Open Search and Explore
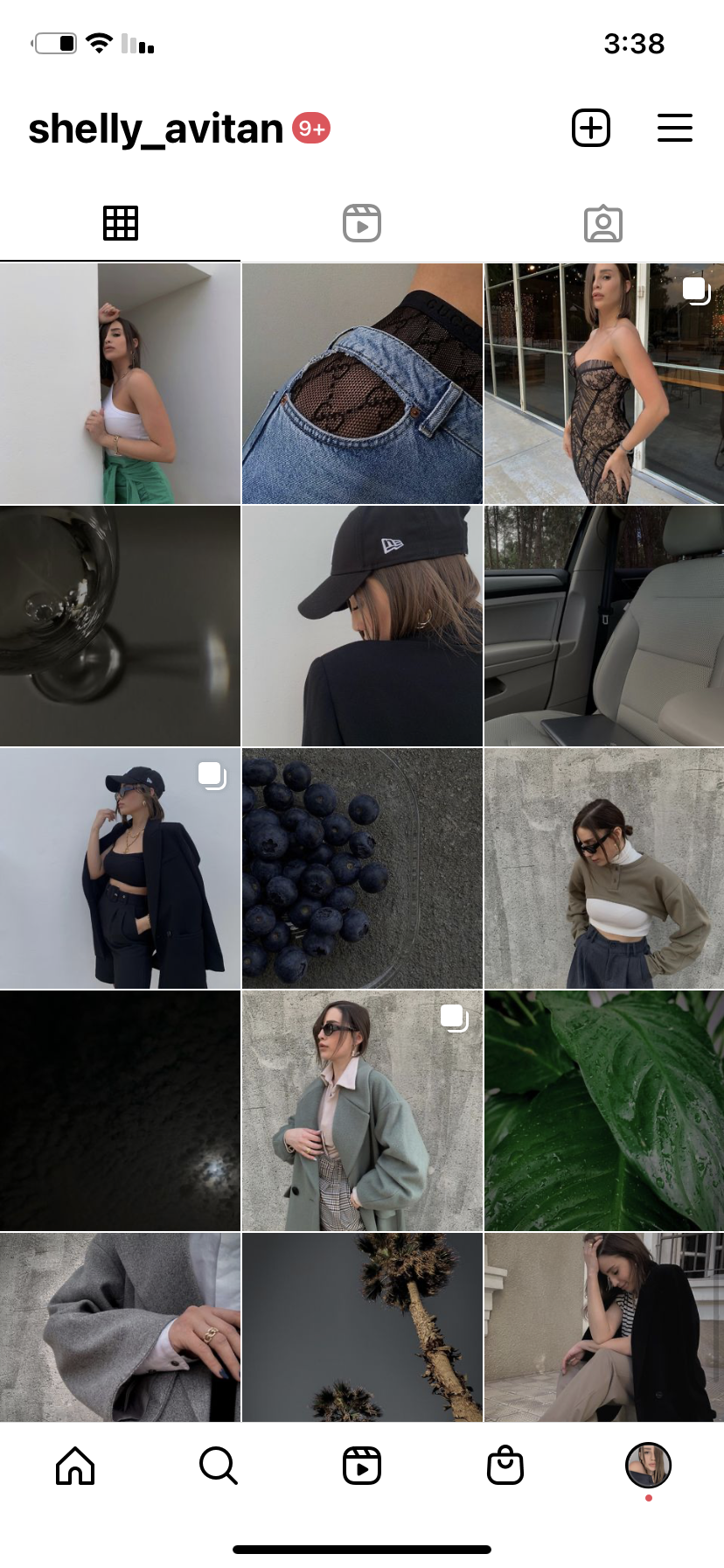 click(218, 1465)
